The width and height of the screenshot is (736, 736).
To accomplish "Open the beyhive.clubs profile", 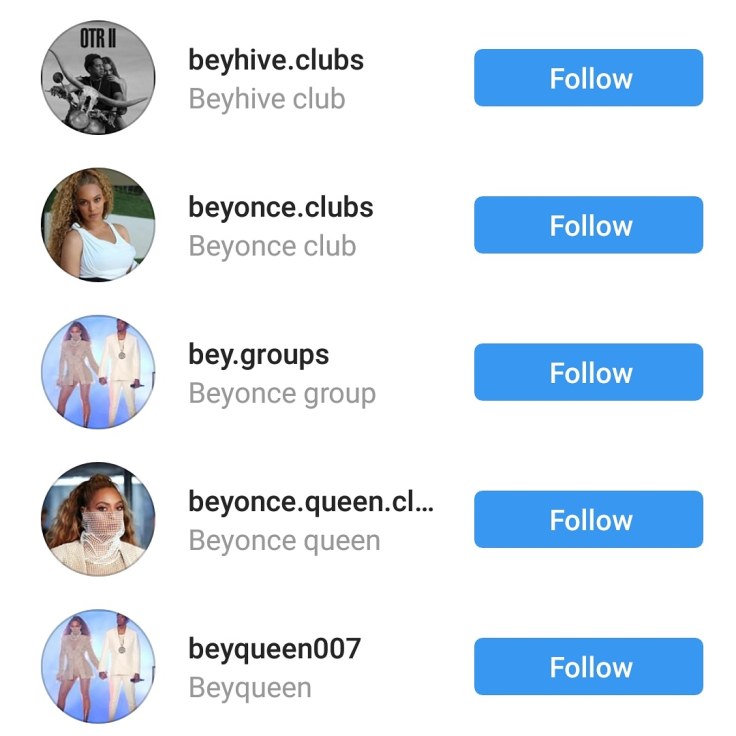I will pyautogui.click(x=275, y=60).
